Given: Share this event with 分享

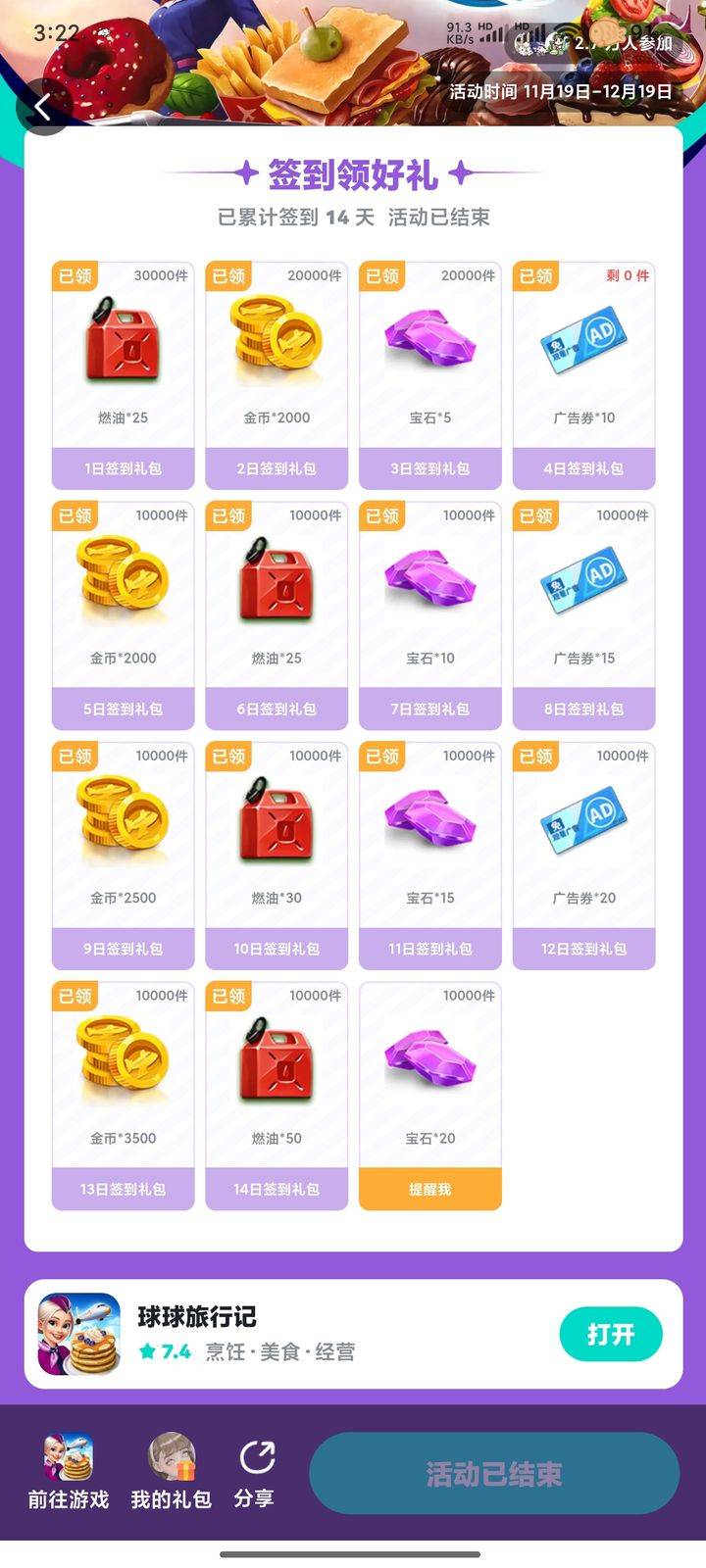Looking at the screenshot, I should (x=255, y=1470).
